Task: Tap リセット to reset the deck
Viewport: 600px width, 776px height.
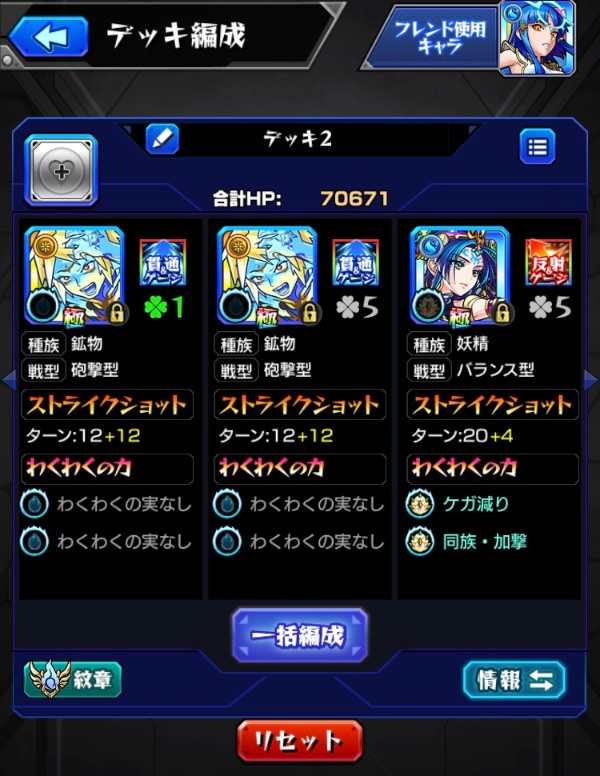Action: pos(300,741)
